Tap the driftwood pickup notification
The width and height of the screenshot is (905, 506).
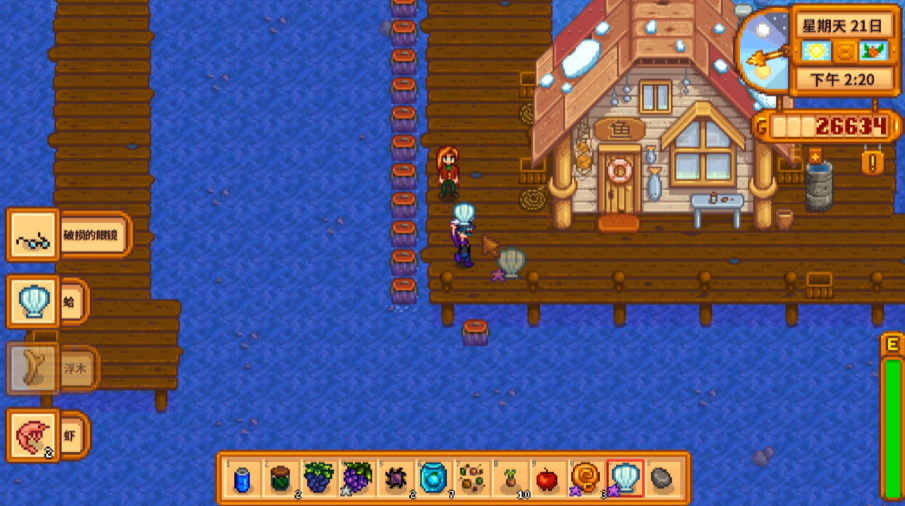(52, 369)
